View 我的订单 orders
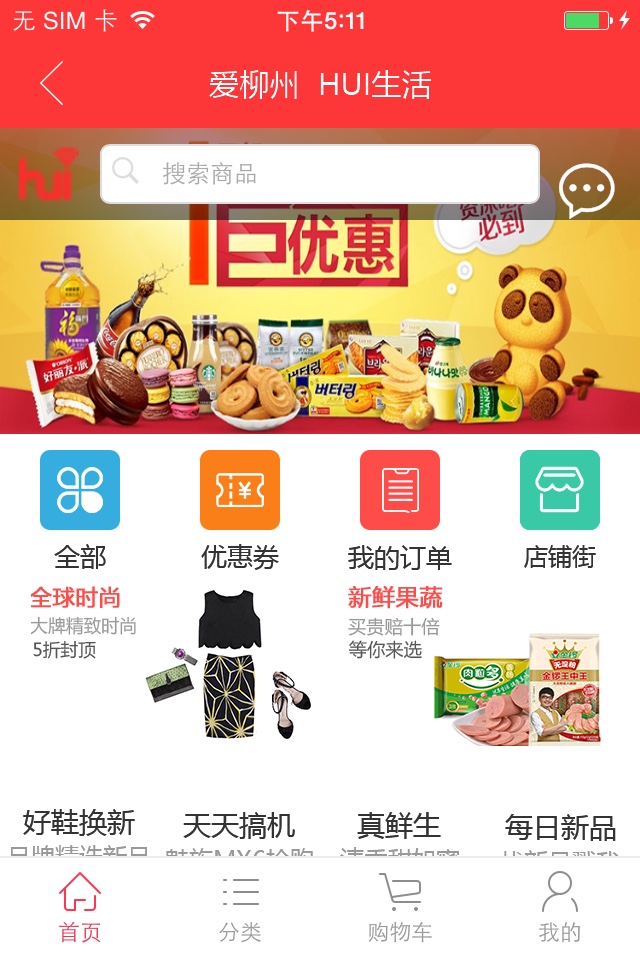640x960 pixels. coord(400,508)
